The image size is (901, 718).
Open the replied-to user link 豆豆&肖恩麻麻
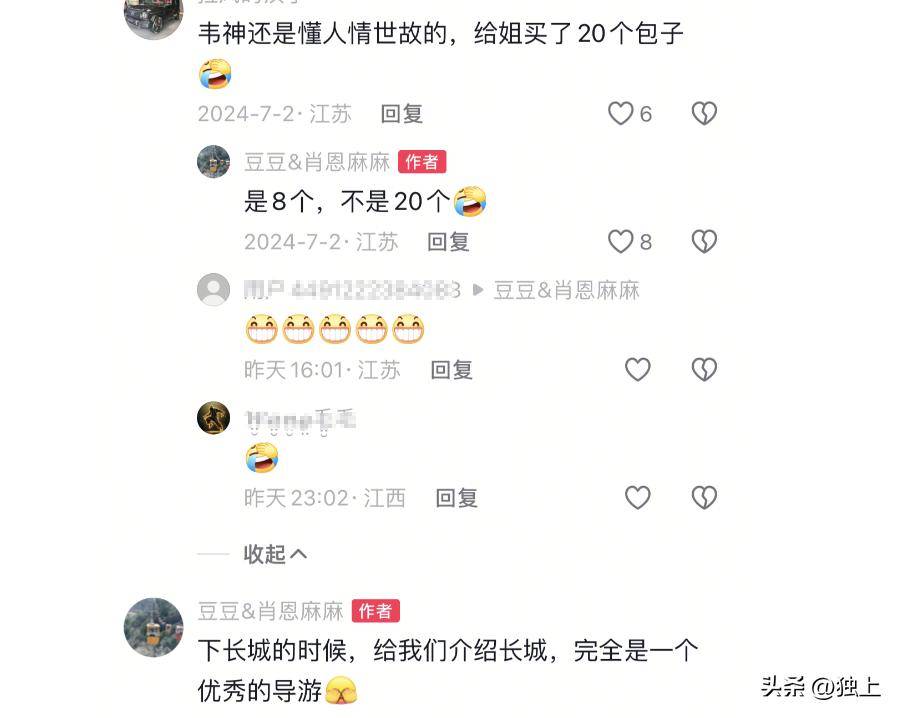(x=566, y=290)
